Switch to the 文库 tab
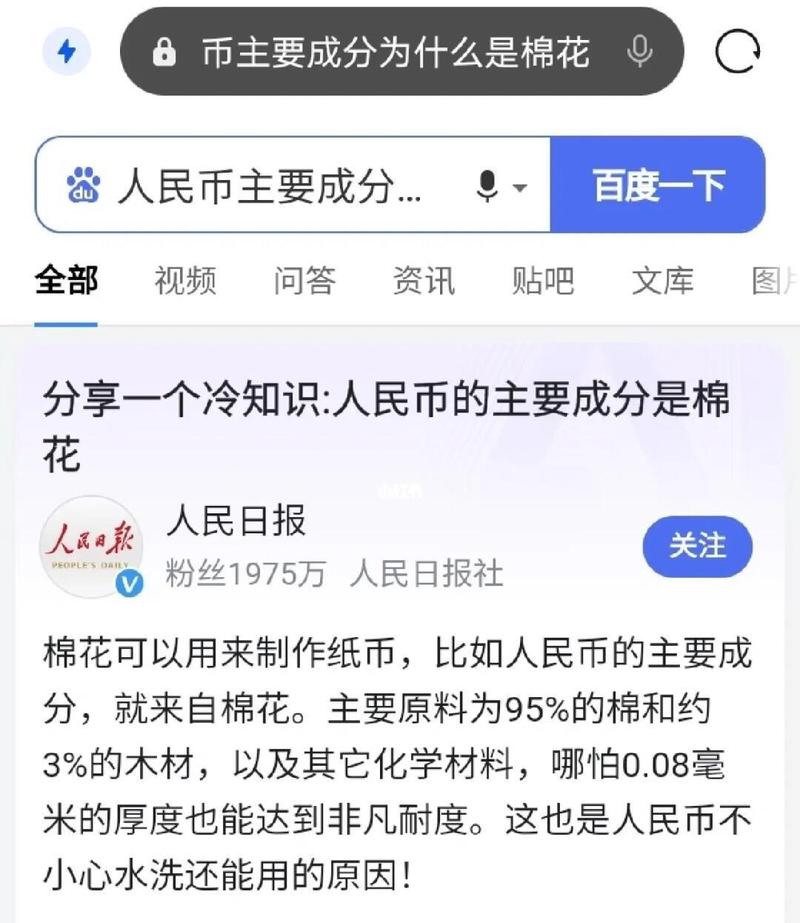The image size is (800, 923). 662,282
